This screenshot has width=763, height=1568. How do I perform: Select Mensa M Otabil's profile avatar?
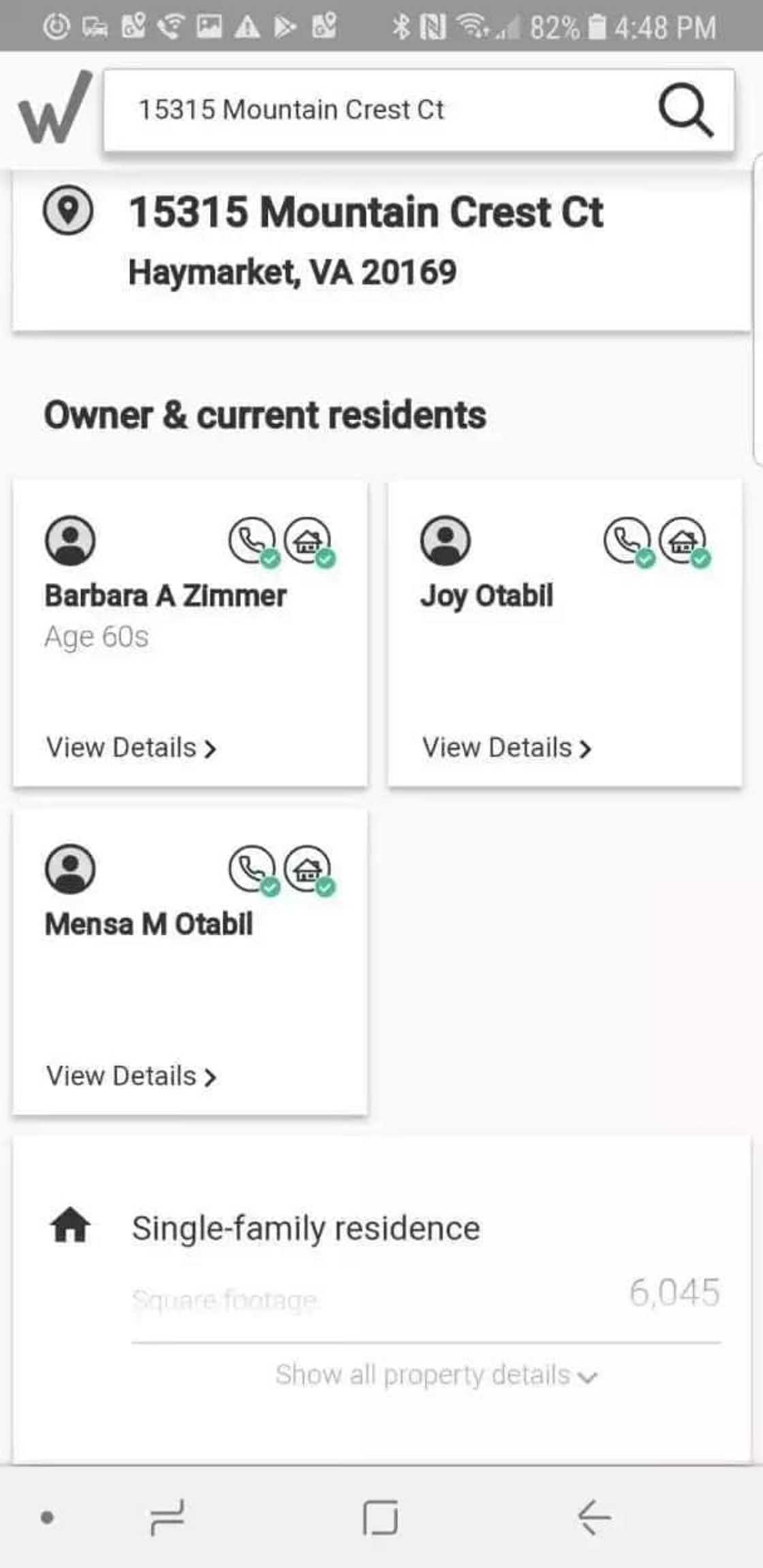click(x=70, y=870)
